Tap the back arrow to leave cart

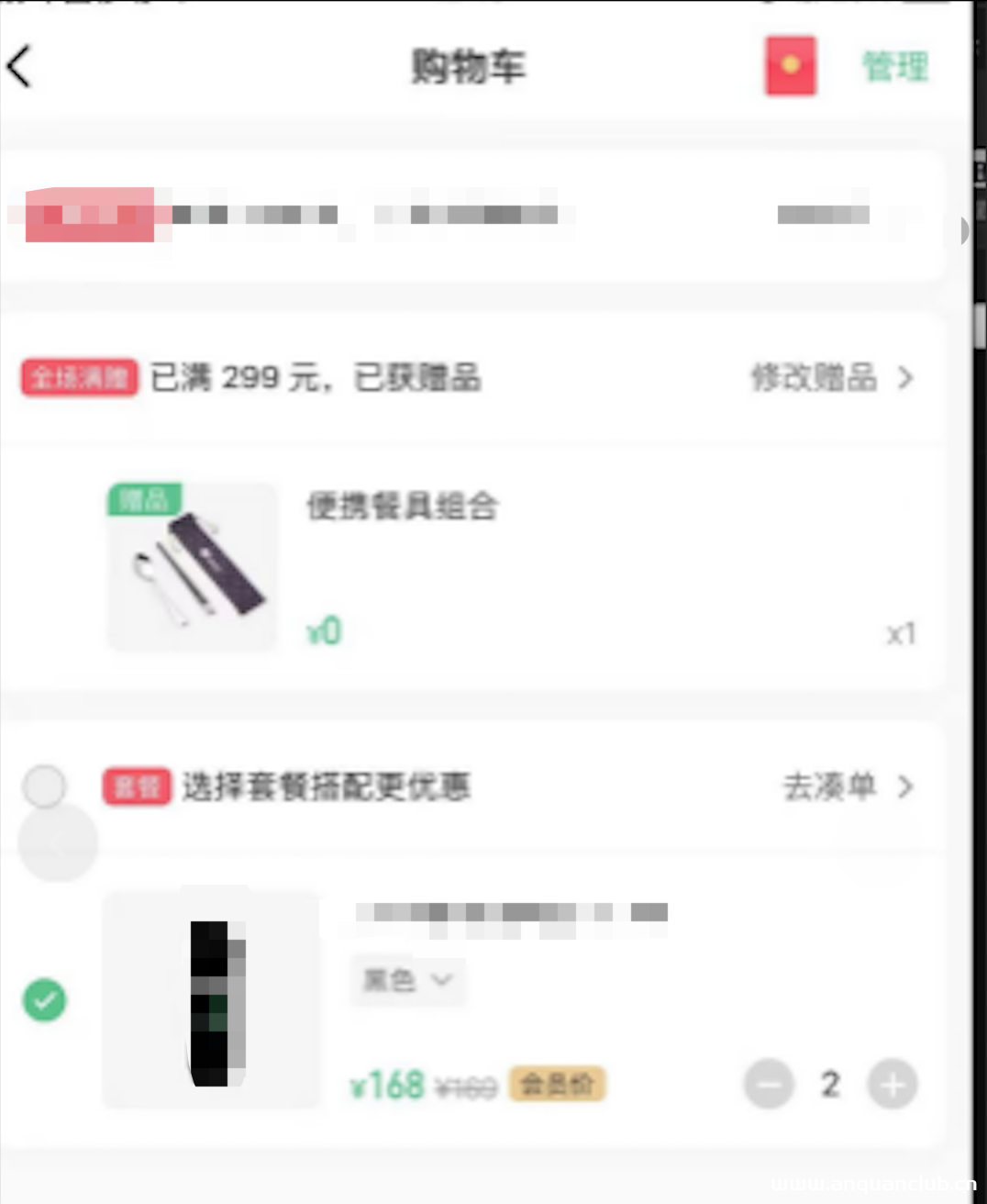coord(20,66)
